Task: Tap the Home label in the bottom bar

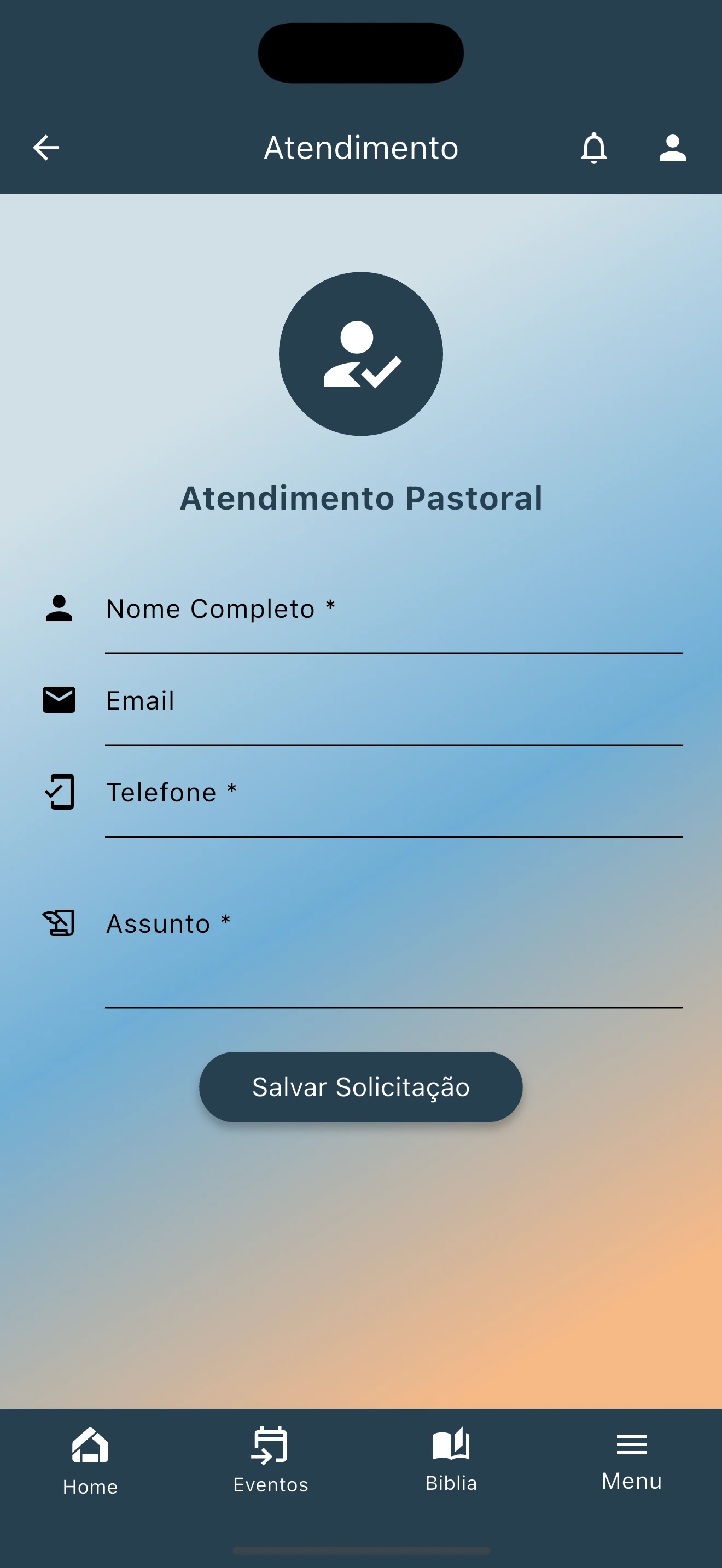Action: tap(90, 1487)
